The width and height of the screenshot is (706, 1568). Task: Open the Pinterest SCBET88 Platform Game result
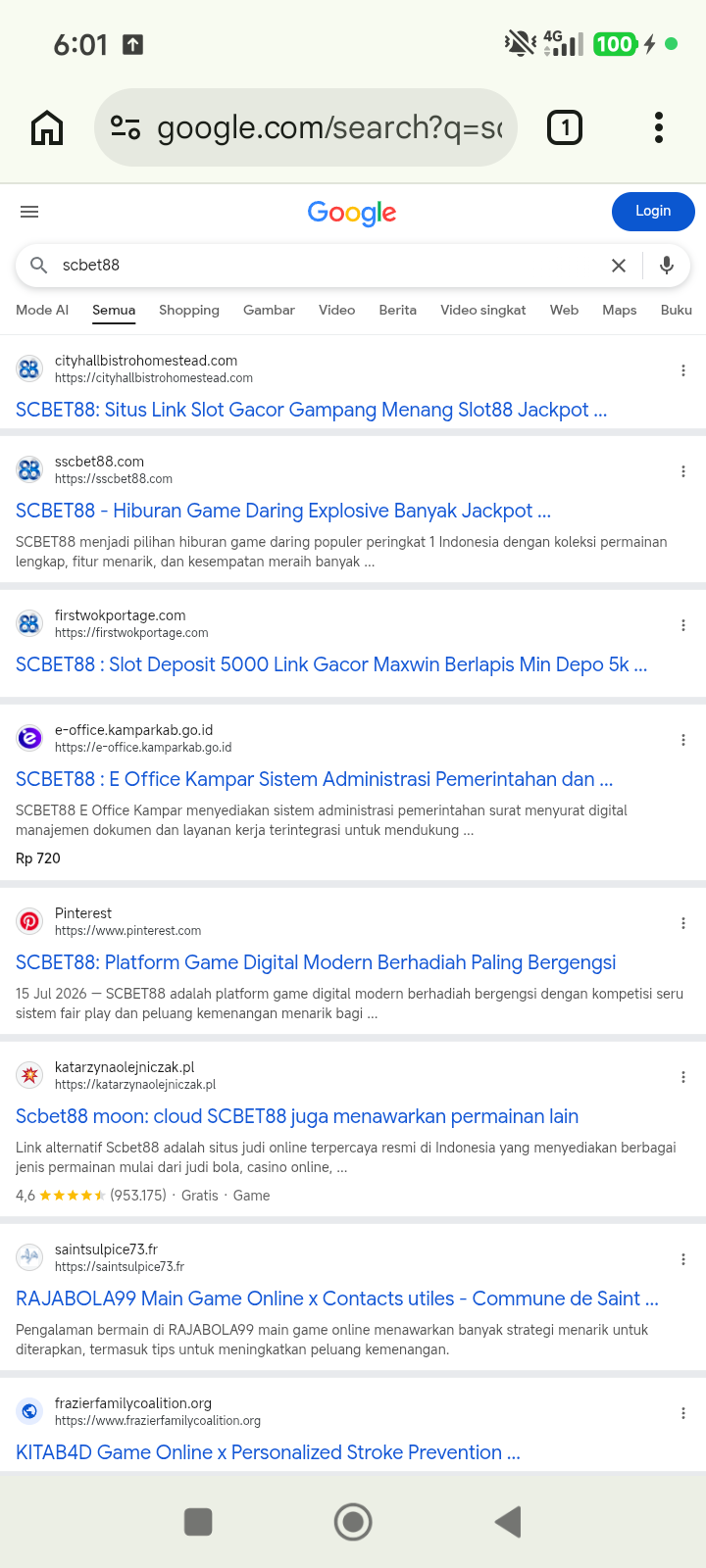point(316,962)
